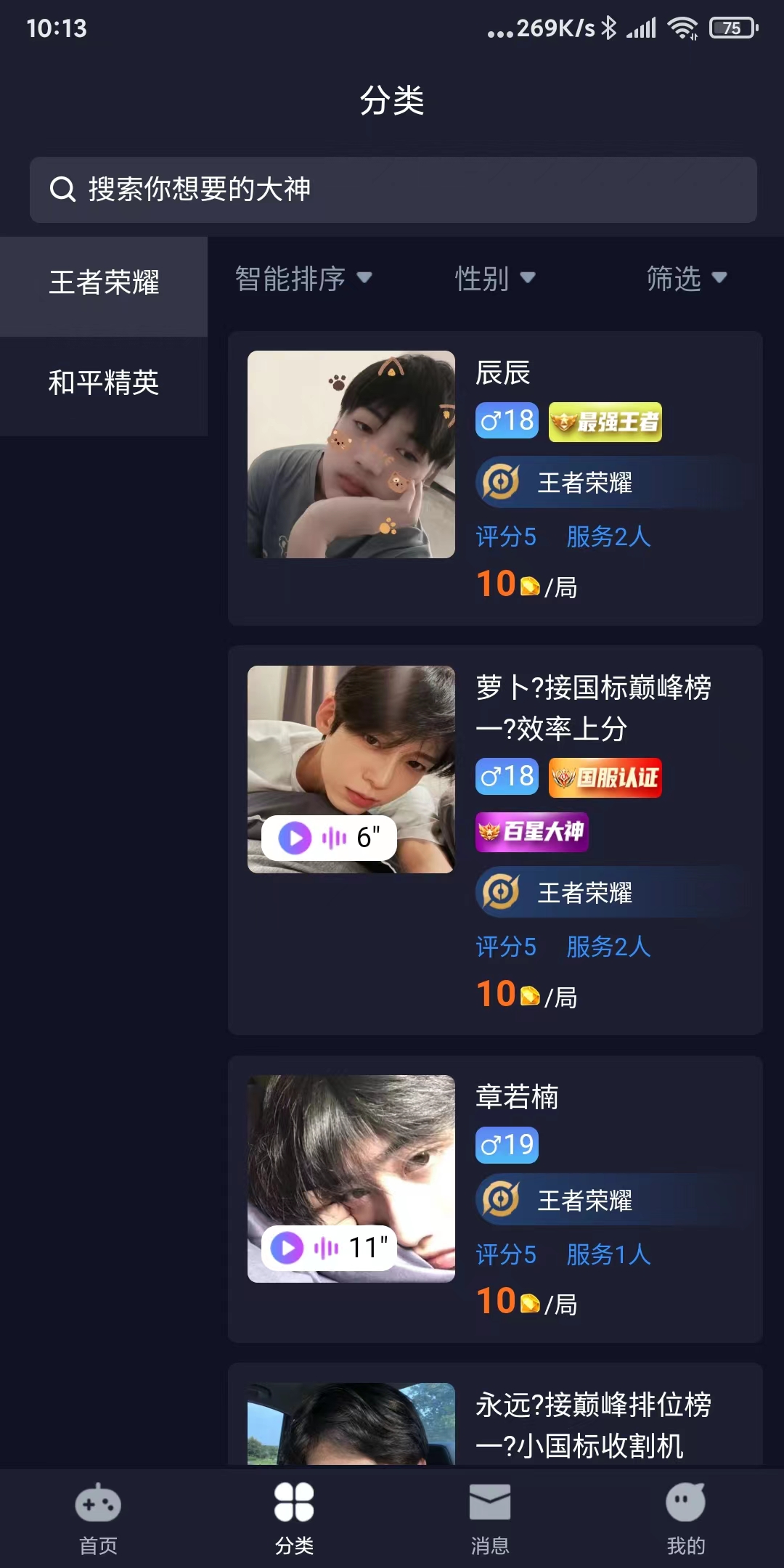Open the 永远 巅峰排位榜 player card
This screenshot has width=784, height=1568.
495,1423
